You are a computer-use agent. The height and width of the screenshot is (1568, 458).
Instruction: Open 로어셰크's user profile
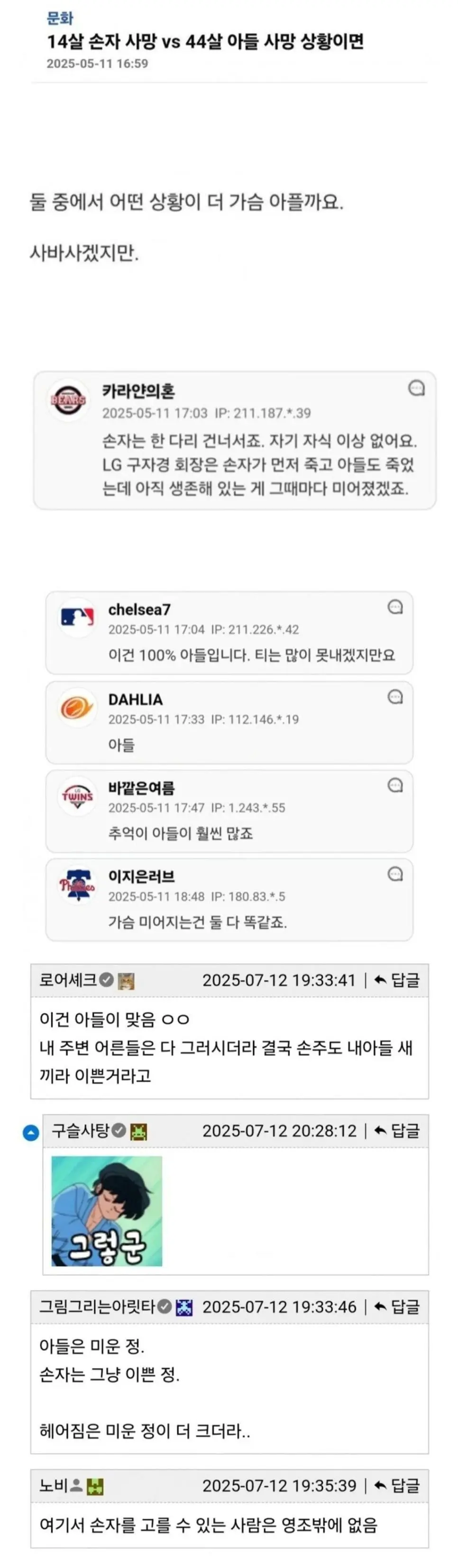pyautogui.click(x=67, y=980)
